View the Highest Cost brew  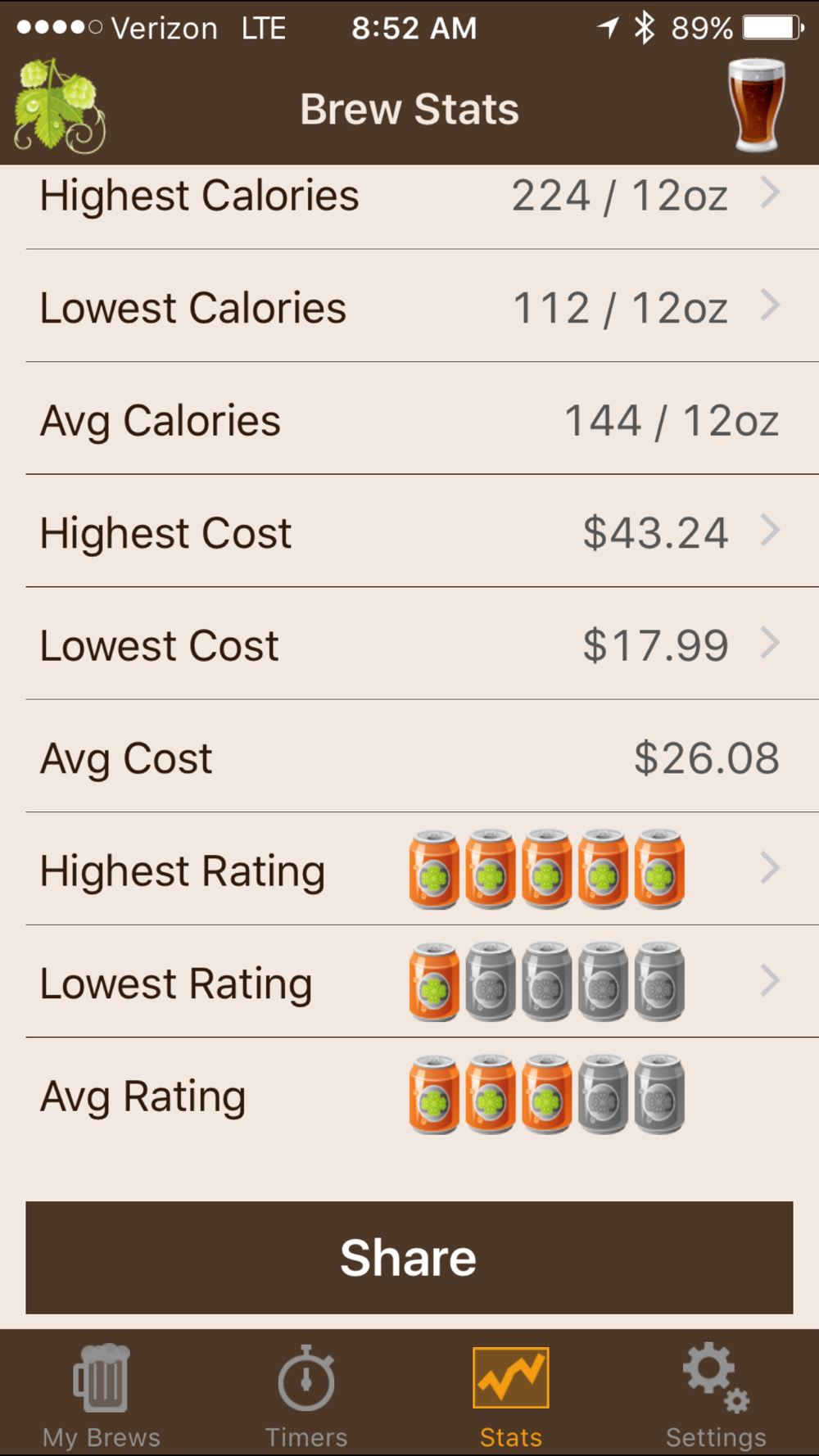409,531
